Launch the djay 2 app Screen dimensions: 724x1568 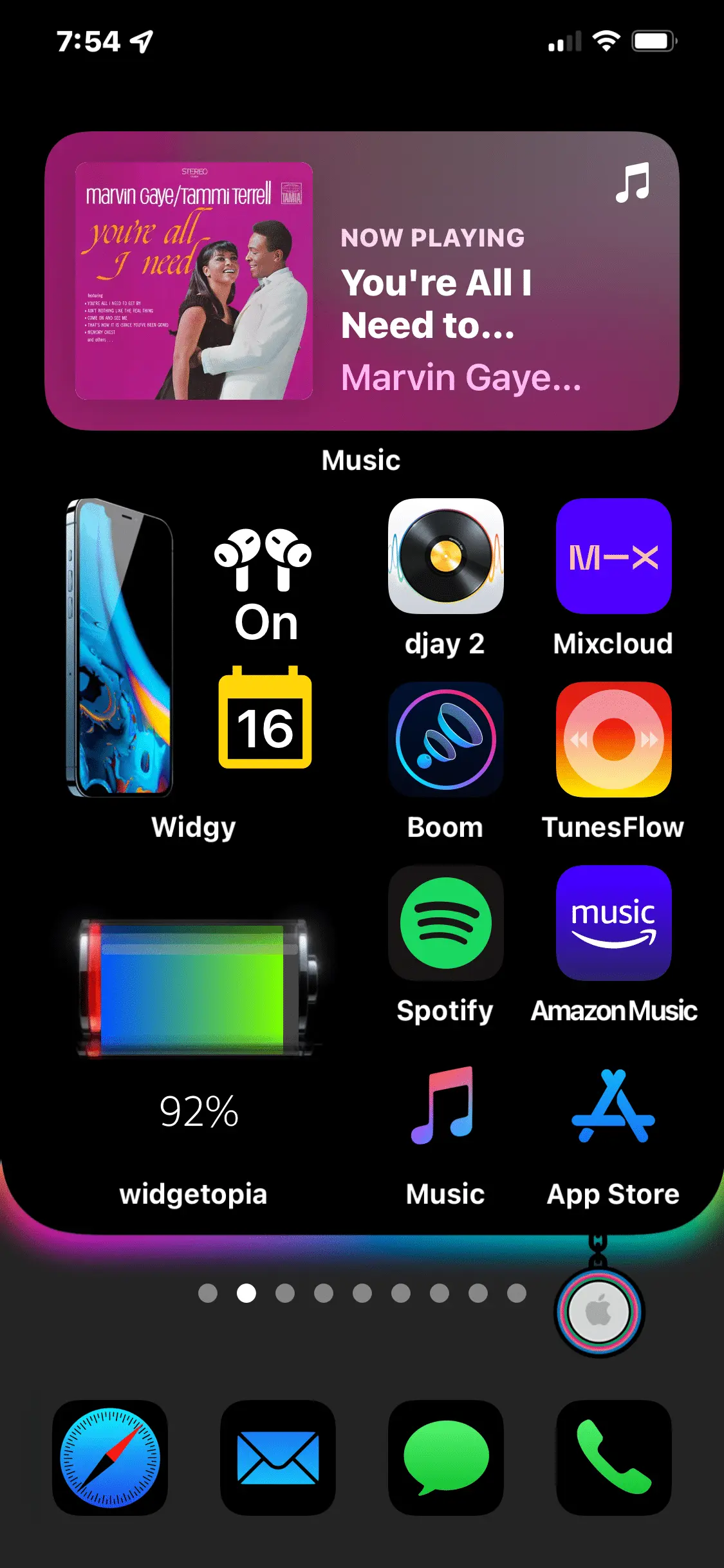[x=445, y=556]
